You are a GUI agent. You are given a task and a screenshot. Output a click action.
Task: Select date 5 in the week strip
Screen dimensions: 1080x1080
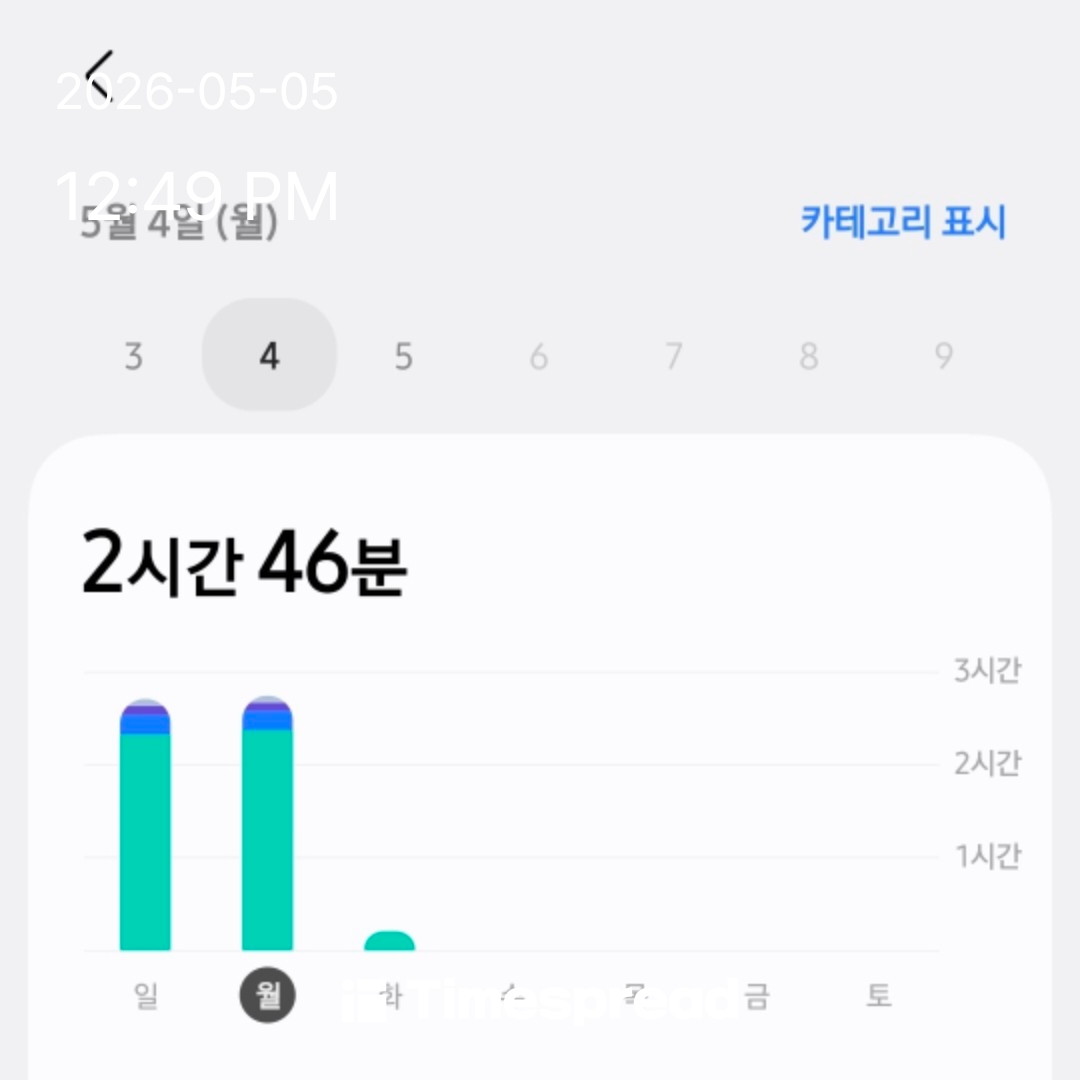(404, 356)
